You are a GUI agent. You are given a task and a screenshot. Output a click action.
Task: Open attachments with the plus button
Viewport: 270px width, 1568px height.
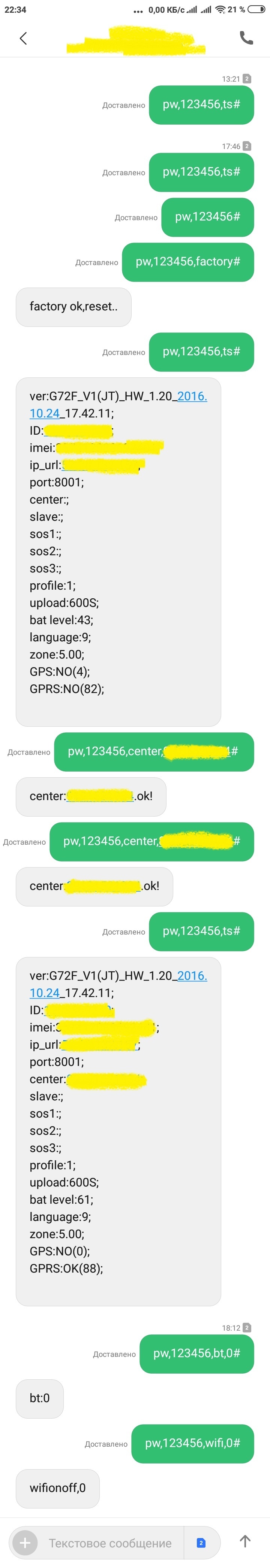tap(25, 1543)
